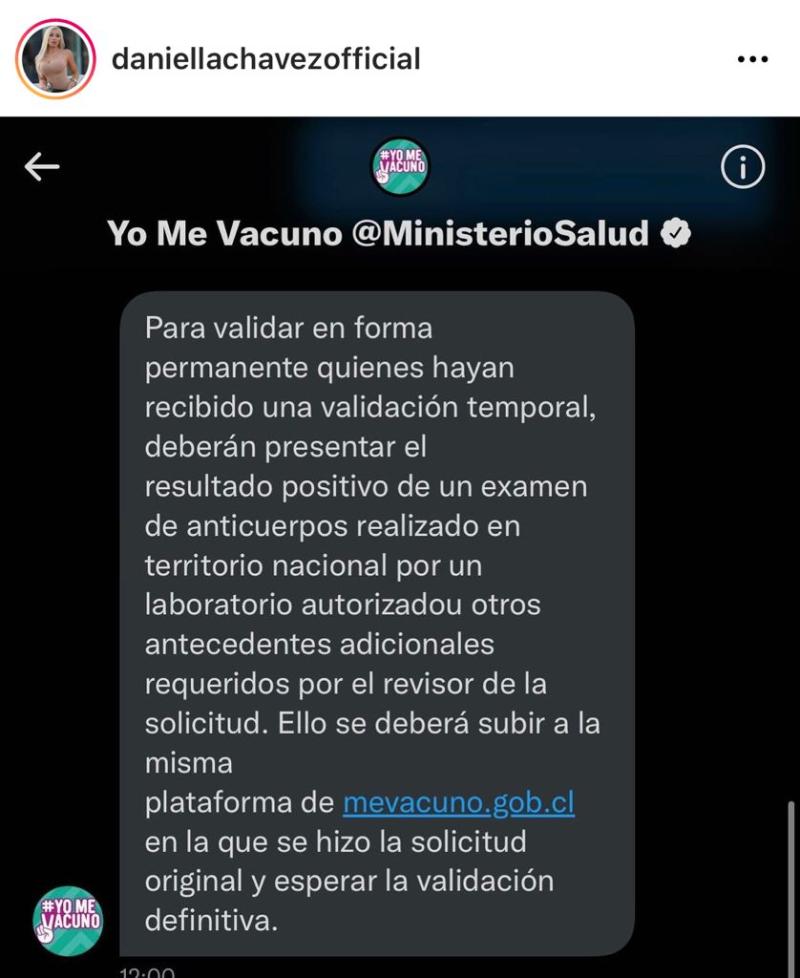800x978 pixels.
Task: Click the daniellachavezofficial profile picture
Action: coord(55,57)
